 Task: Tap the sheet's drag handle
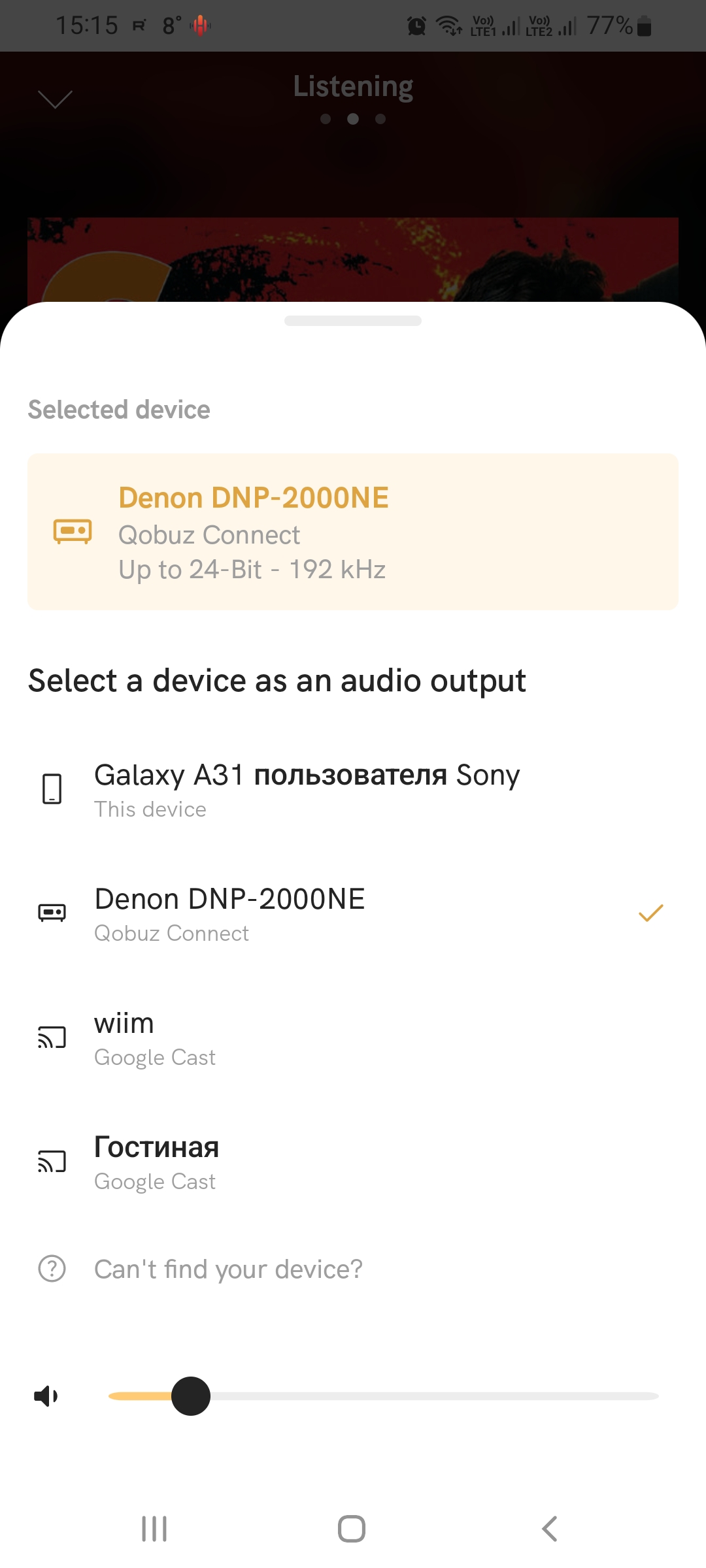(353, 321)
